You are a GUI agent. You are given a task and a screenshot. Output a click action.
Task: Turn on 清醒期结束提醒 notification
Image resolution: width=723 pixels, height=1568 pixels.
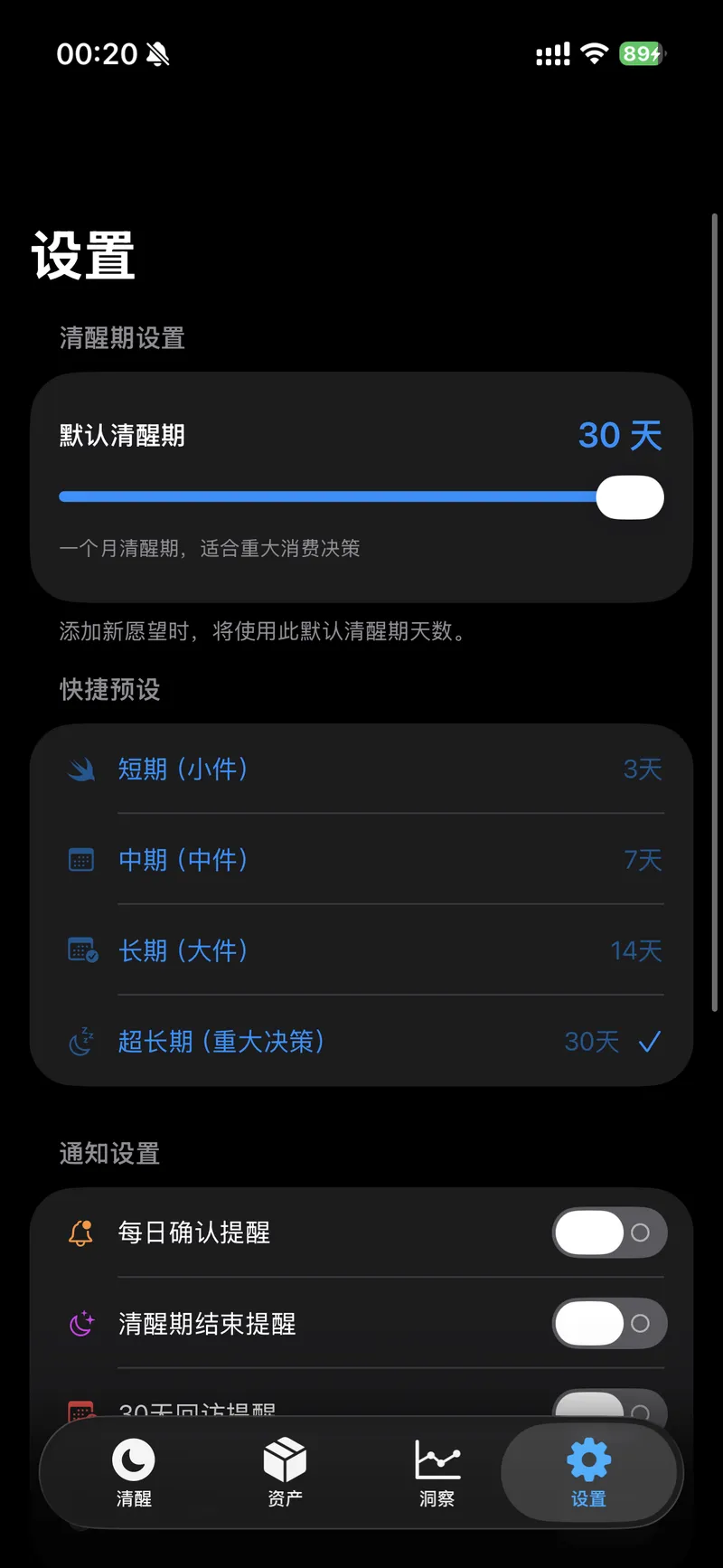tap(609, 1323)
